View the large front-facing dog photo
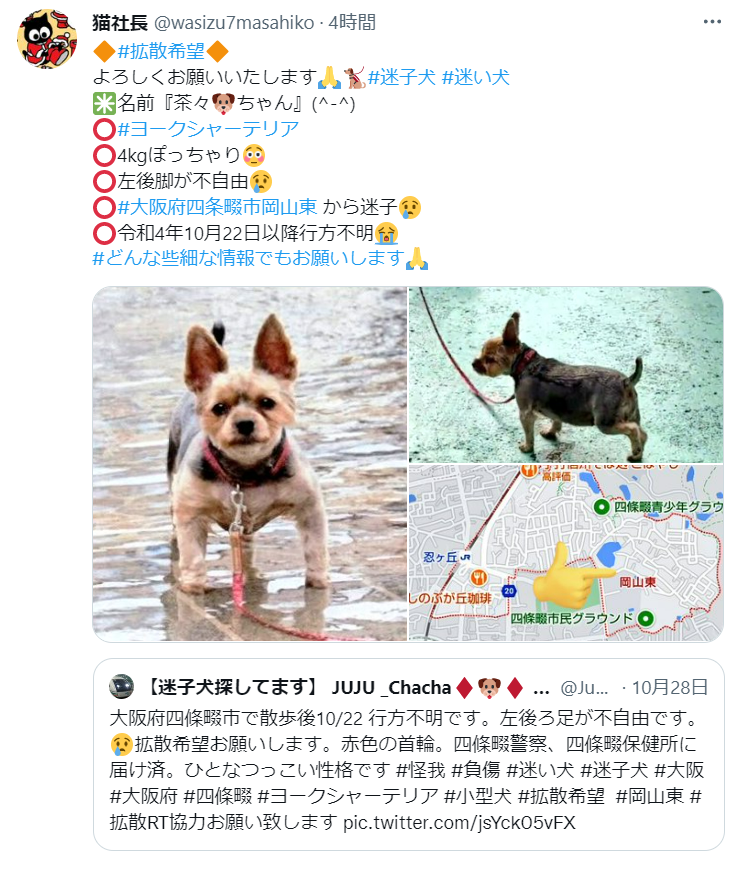 pos(250,464)
